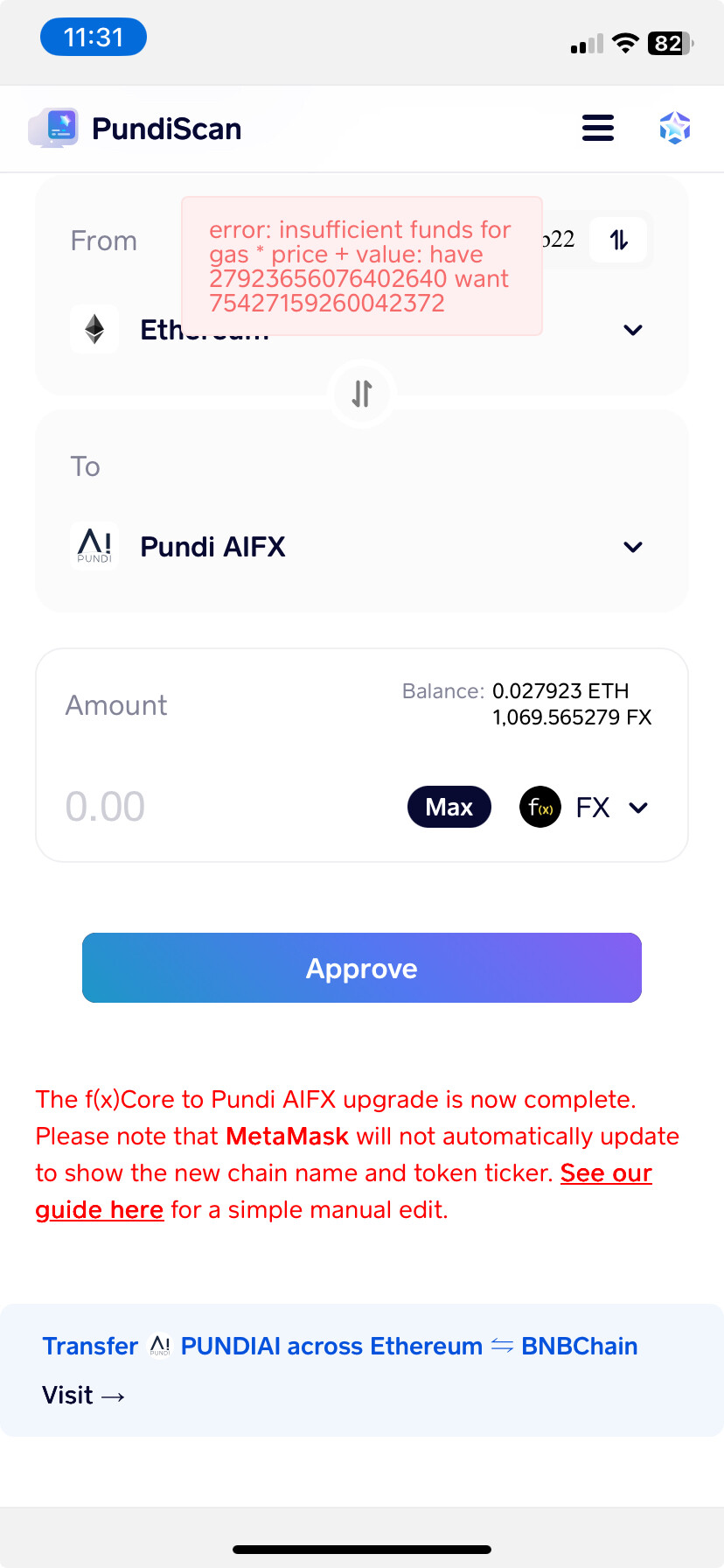
Task: Visit the PUNDIAI Ethereum-BNBChain transfer page
Action: (84, 1395)
